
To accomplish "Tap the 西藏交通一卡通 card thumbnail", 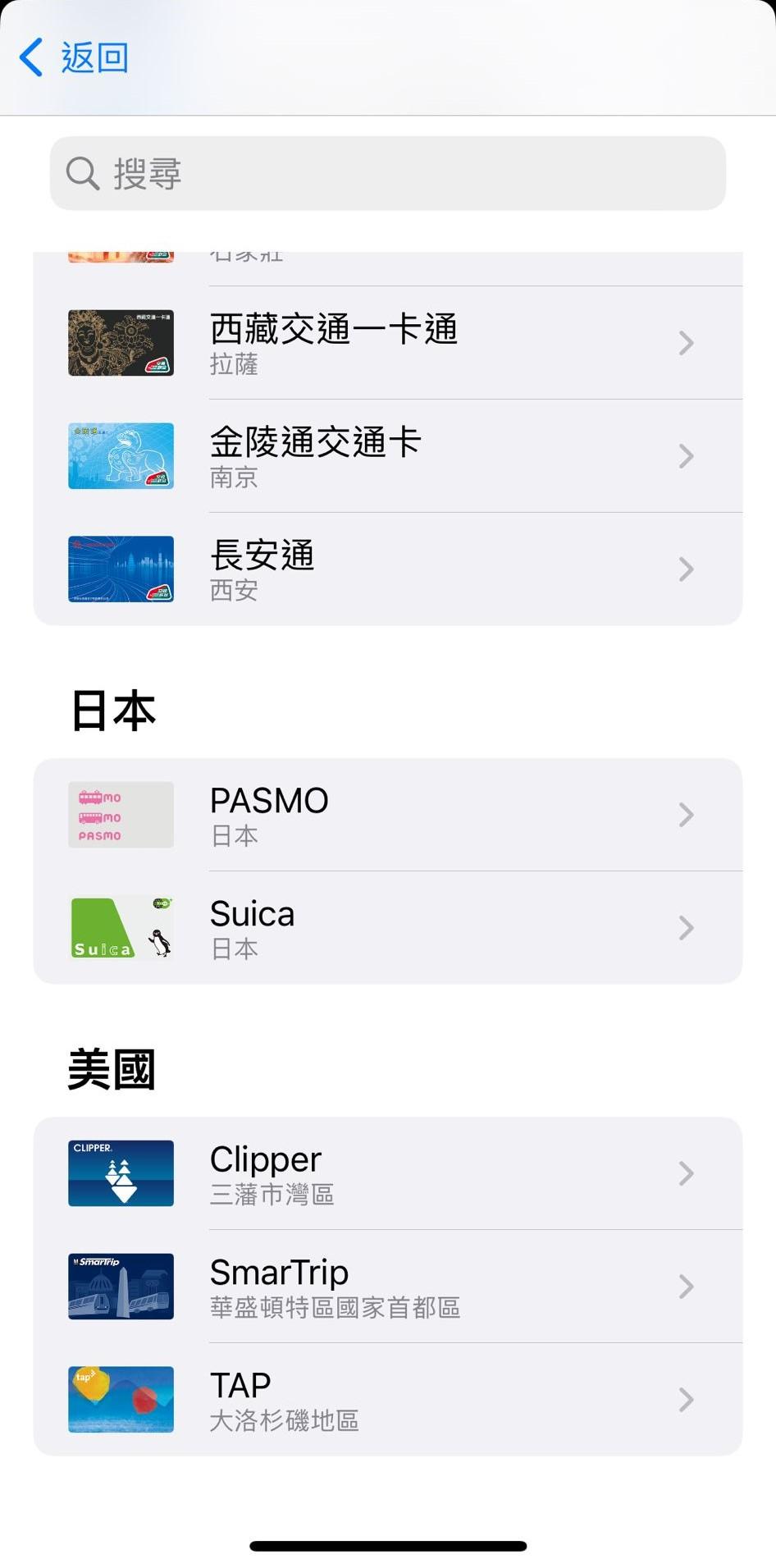I will coord(121,343).
